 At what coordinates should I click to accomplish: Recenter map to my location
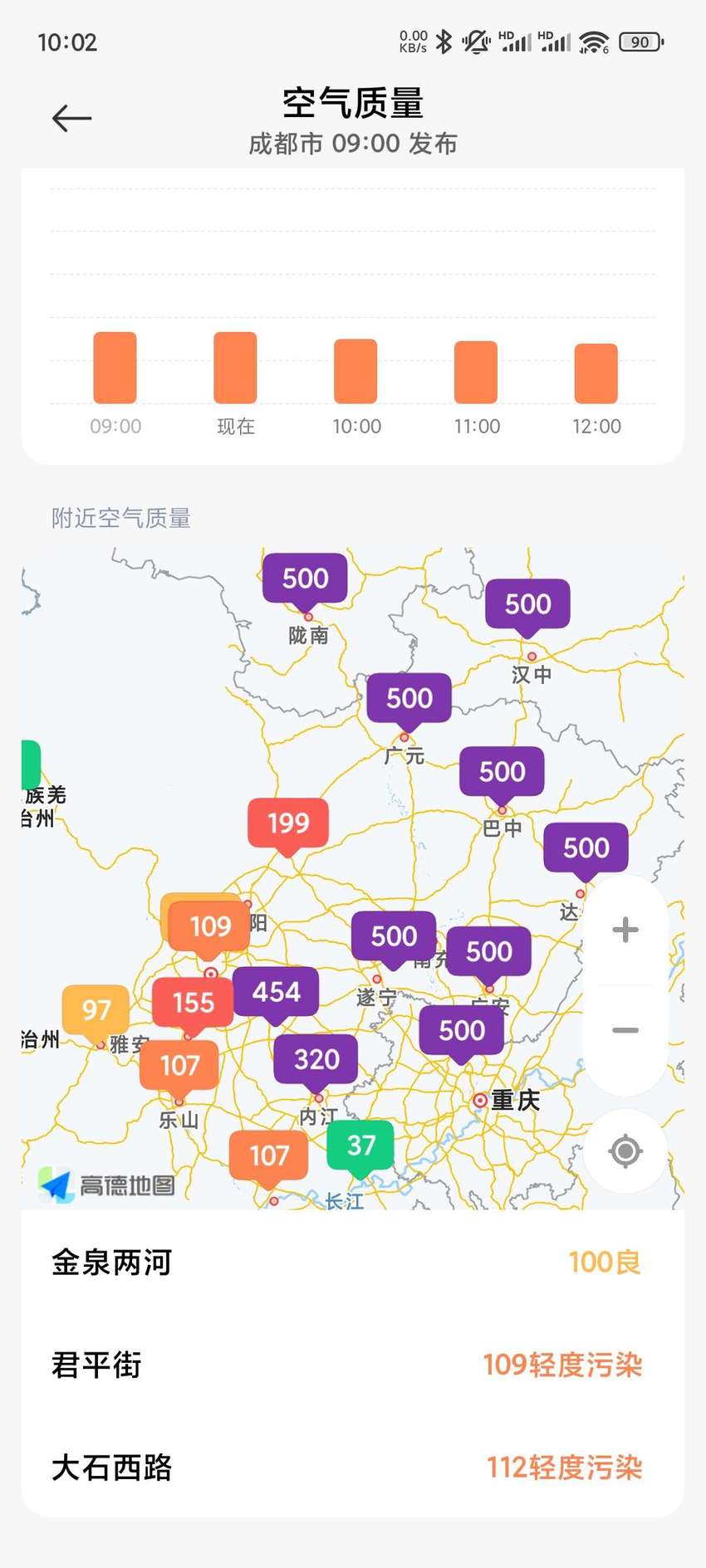[625, 1151]
